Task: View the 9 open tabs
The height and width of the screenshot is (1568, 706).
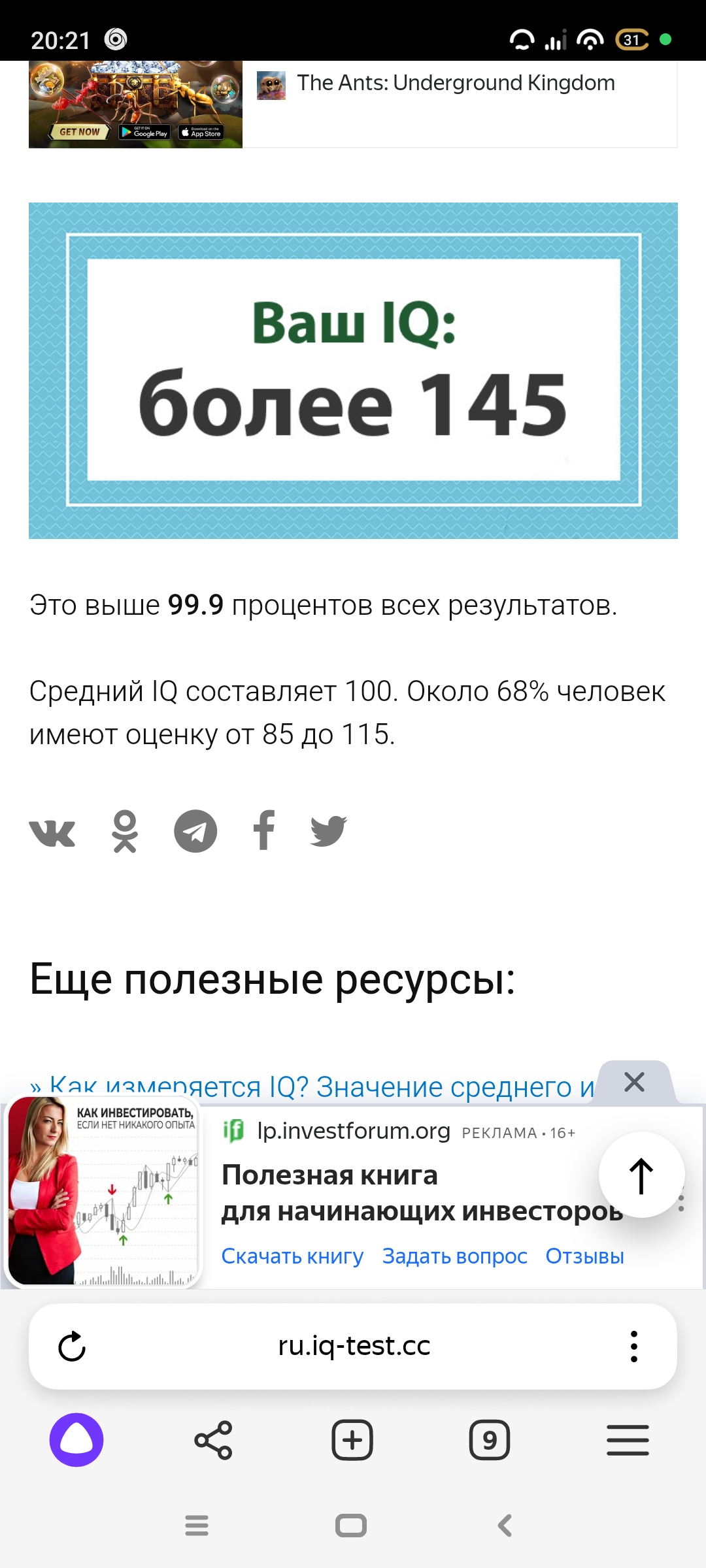Action: (x=490, y=1440)
